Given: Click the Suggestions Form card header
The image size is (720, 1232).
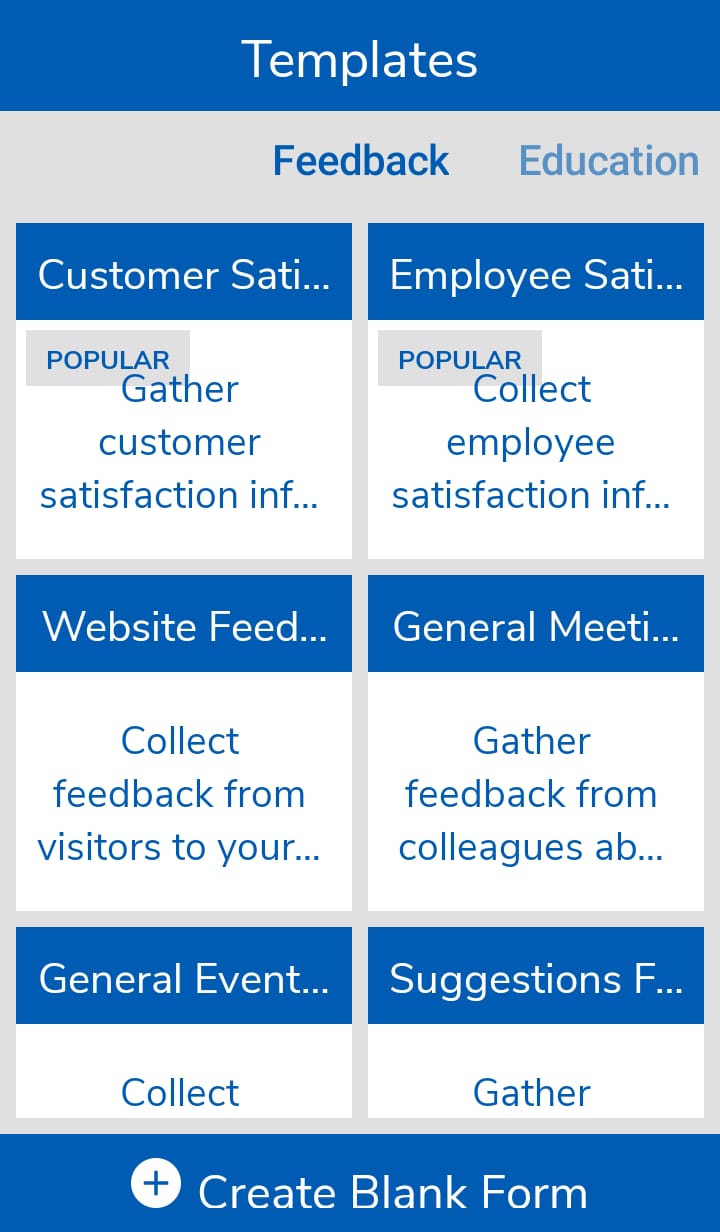Looking at the screenshot, I should click(x=536, y=976).
